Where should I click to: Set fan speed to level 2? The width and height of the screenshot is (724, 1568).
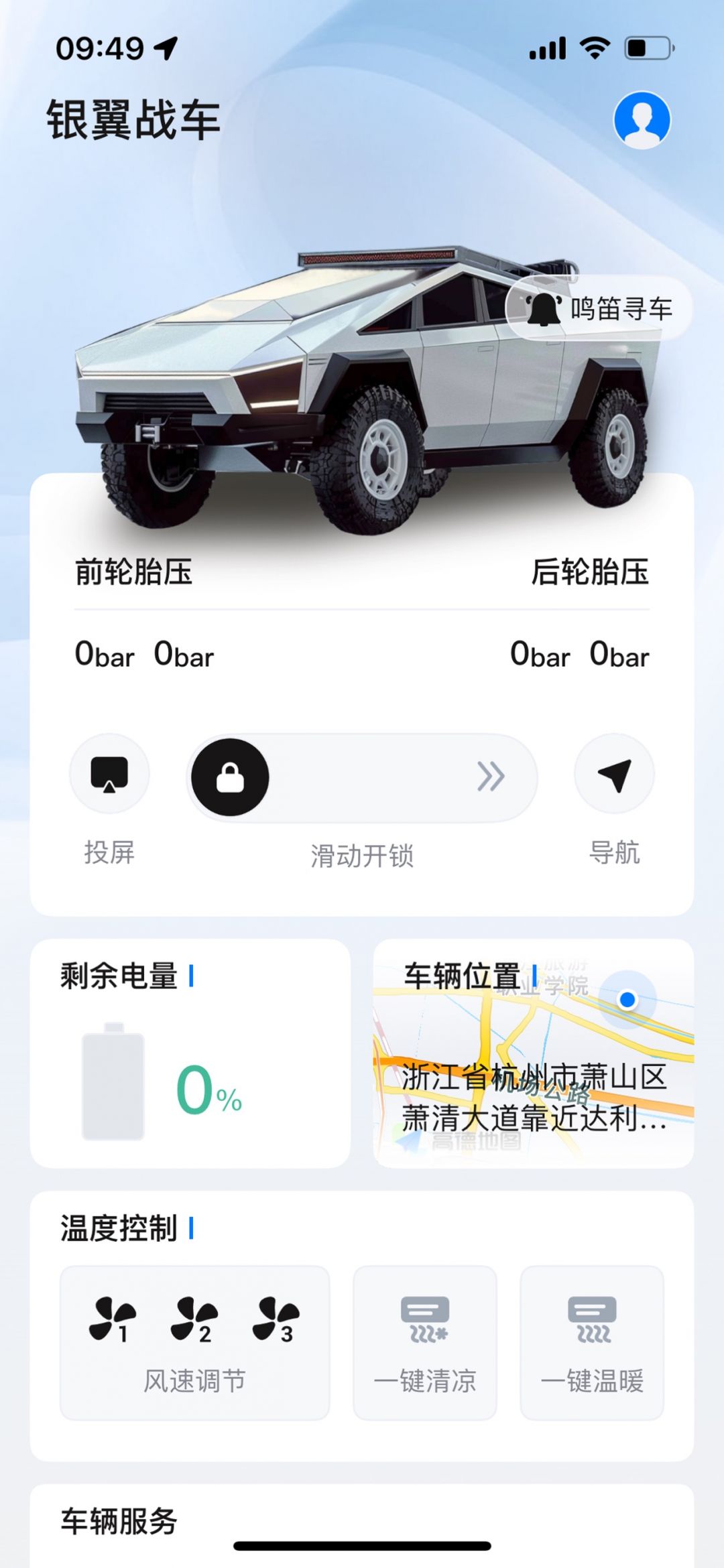[x=194, y=1319]
